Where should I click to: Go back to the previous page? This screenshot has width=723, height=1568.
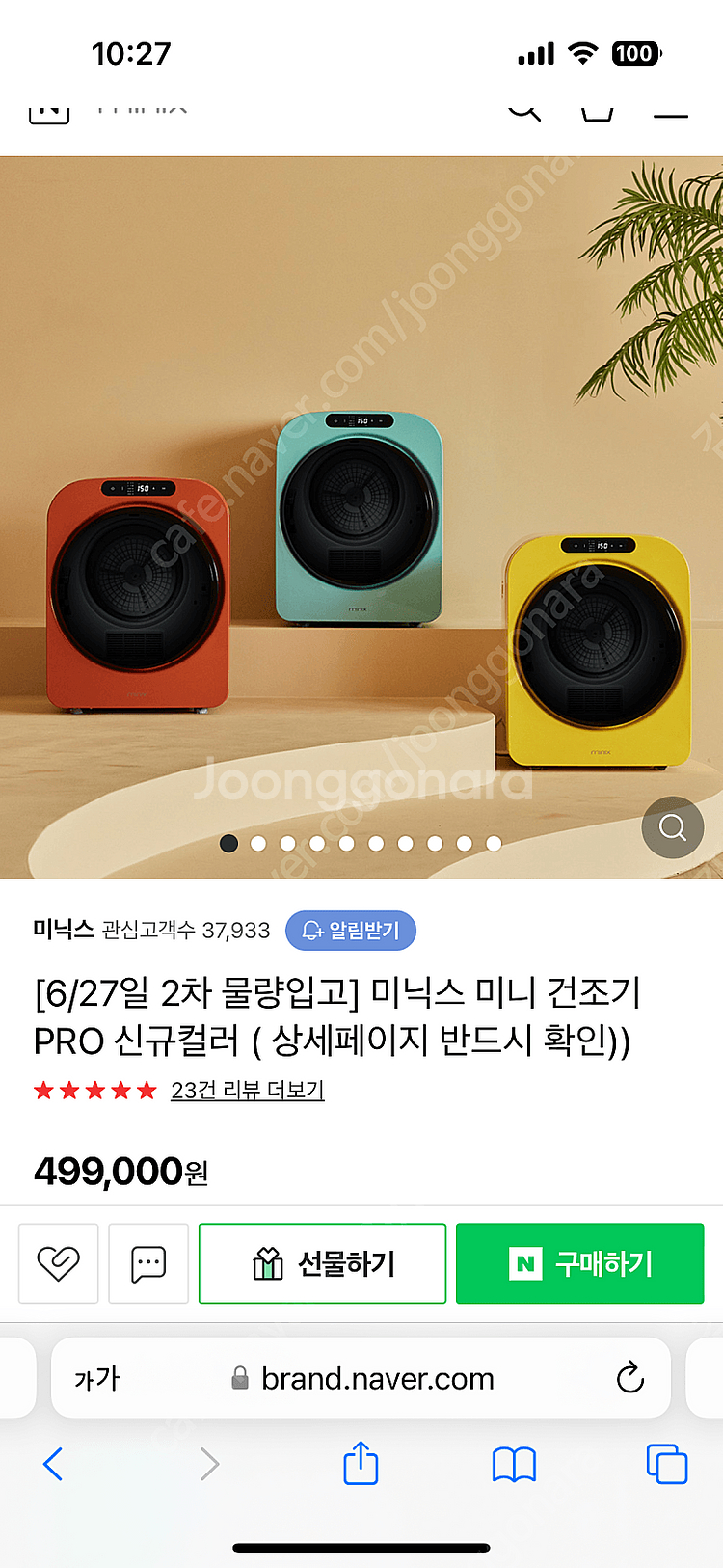coord(53,1464)
